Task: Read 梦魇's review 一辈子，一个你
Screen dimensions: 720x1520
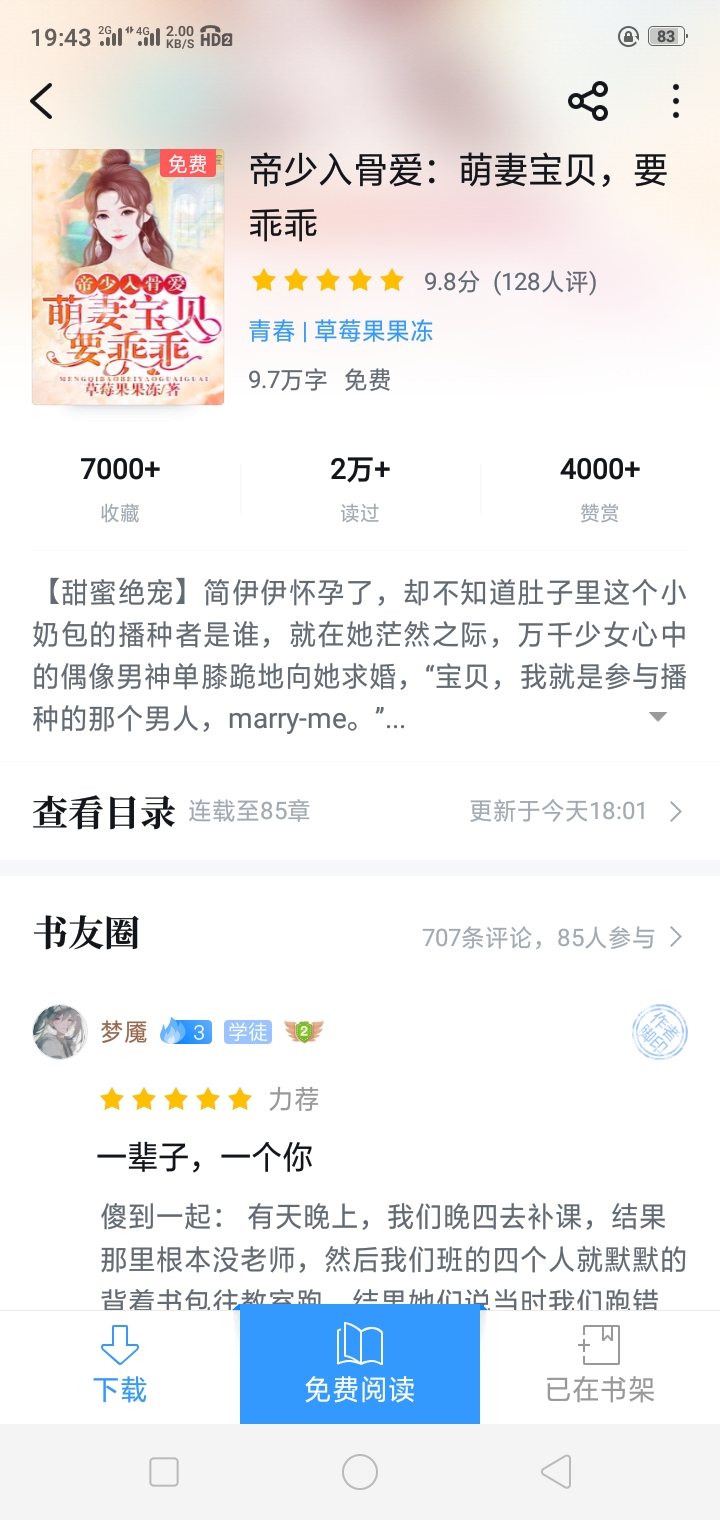Action: (205, 1158)
